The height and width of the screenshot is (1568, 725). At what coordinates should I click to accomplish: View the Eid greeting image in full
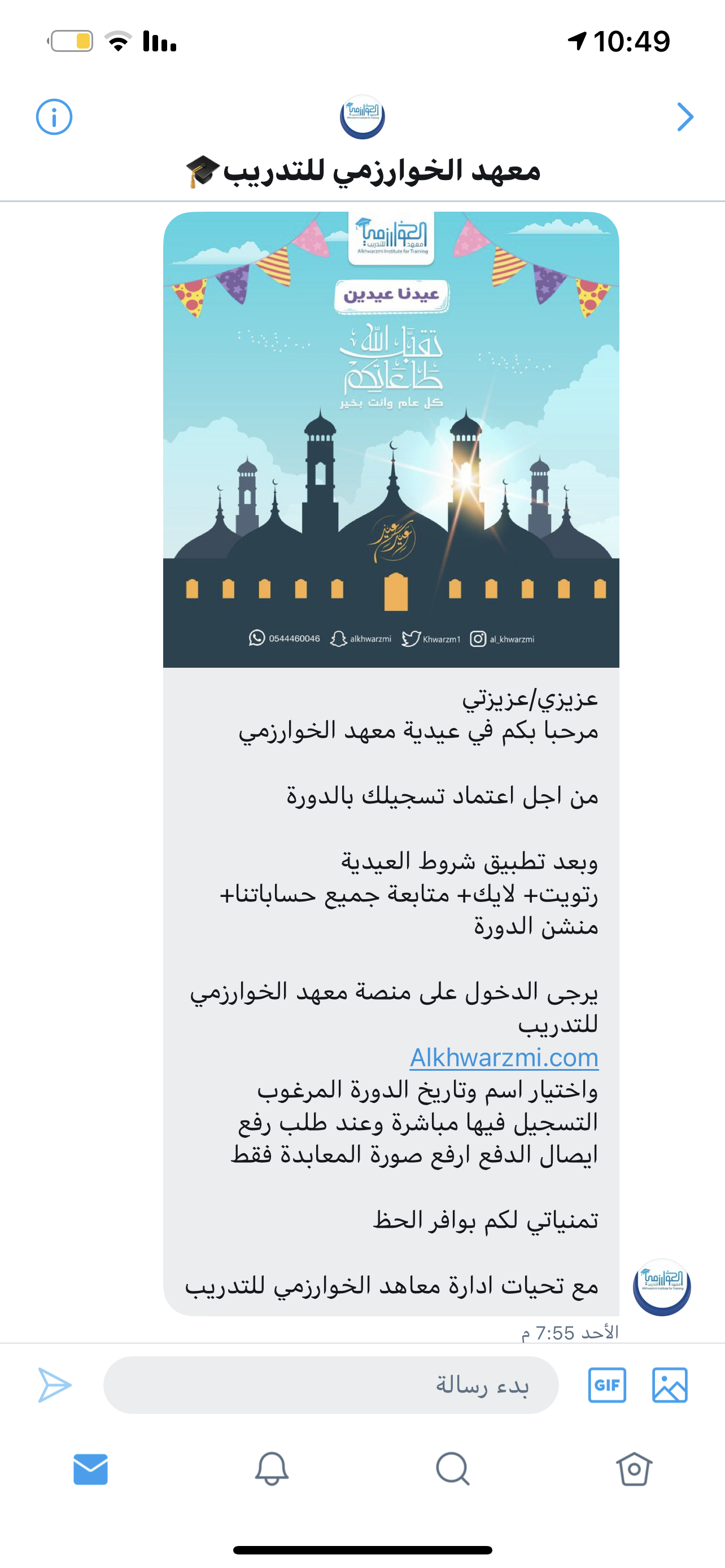tap(391, 440)
